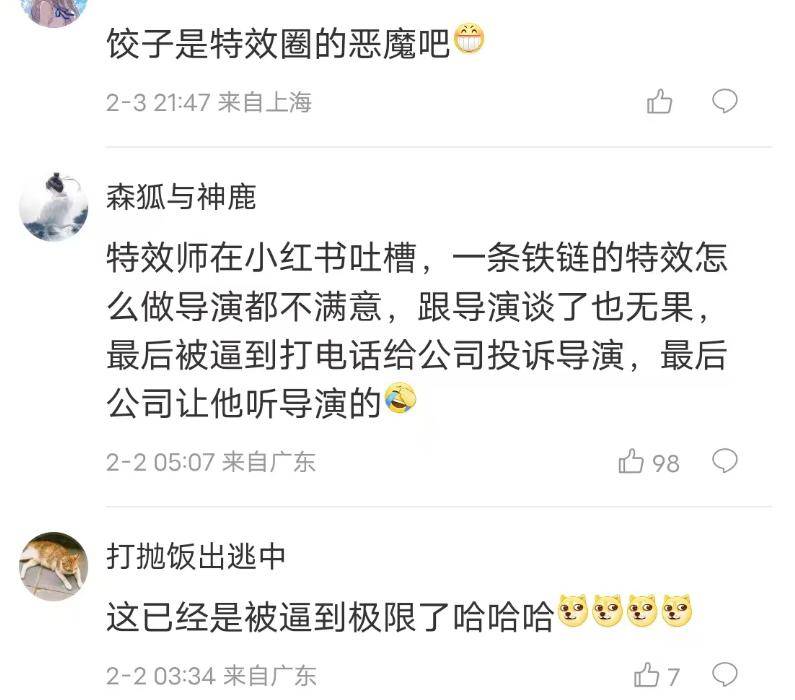The image size is (795, 700).
Task: Tap the username 打抛饭出逃中
Action: pyautogui.click(x=196, y=556)
